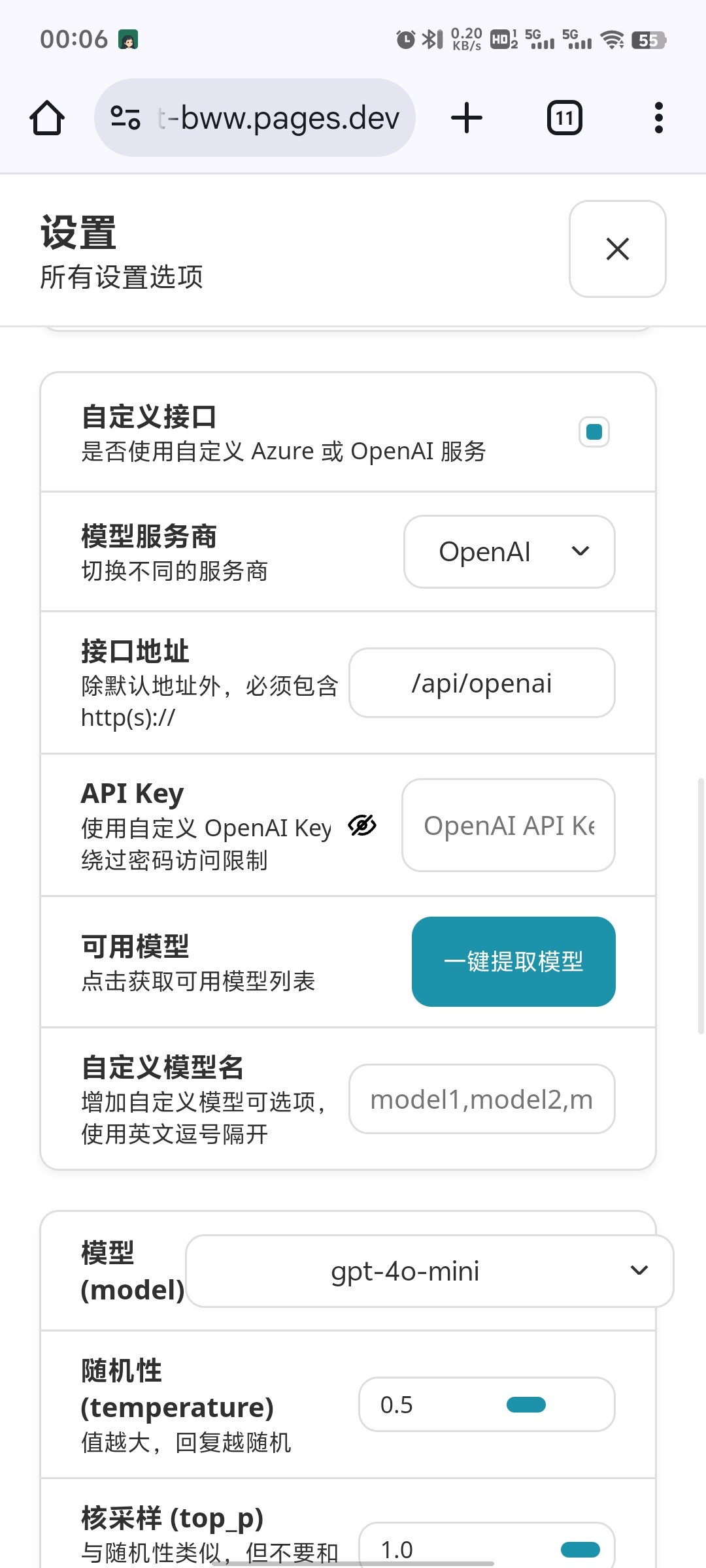Tap the 一键提取模型 button

click(514, 962)
